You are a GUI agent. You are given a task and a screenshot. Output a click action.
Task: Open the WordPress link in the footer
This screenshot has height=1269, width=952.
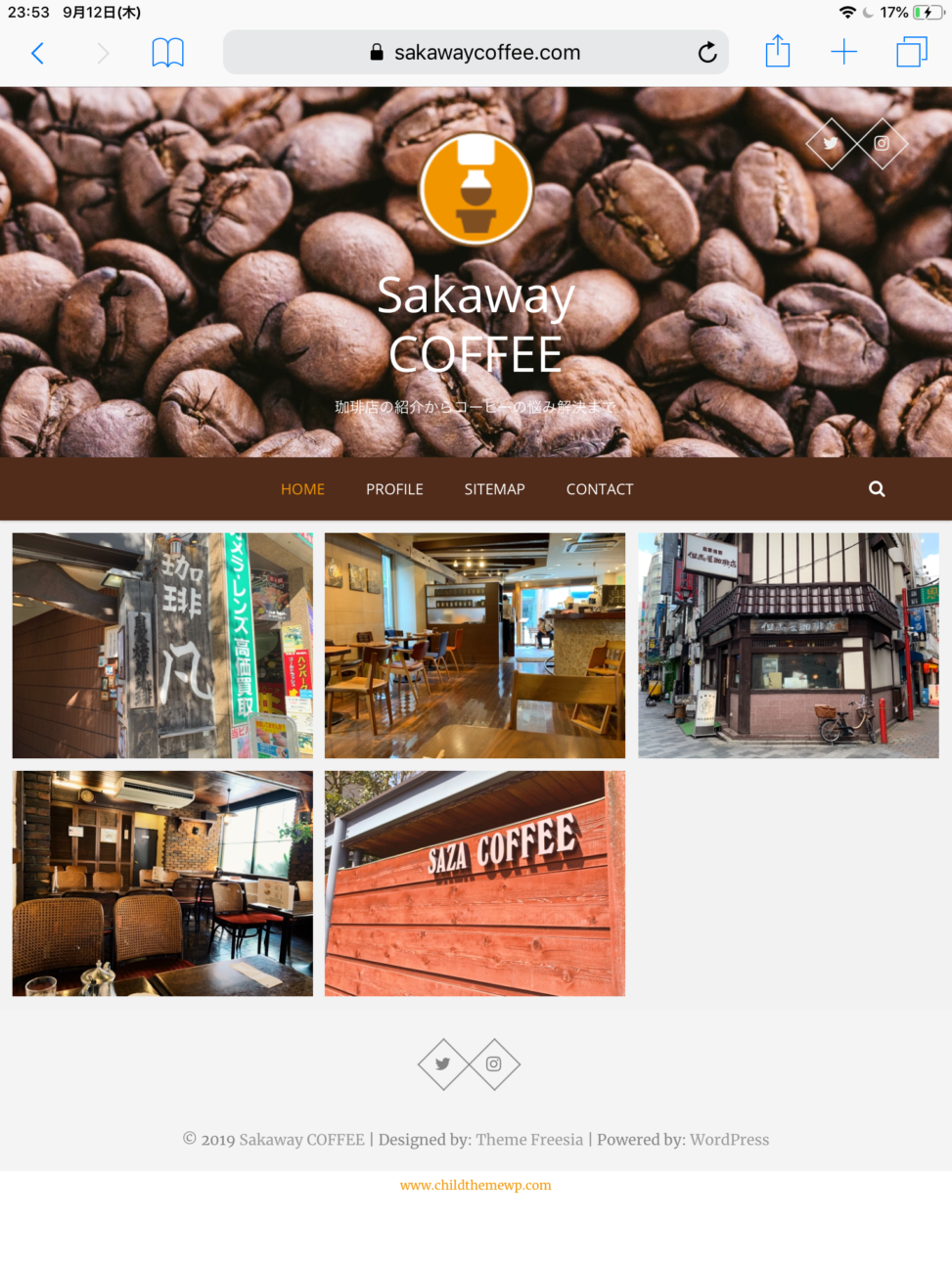(730, 1139)
